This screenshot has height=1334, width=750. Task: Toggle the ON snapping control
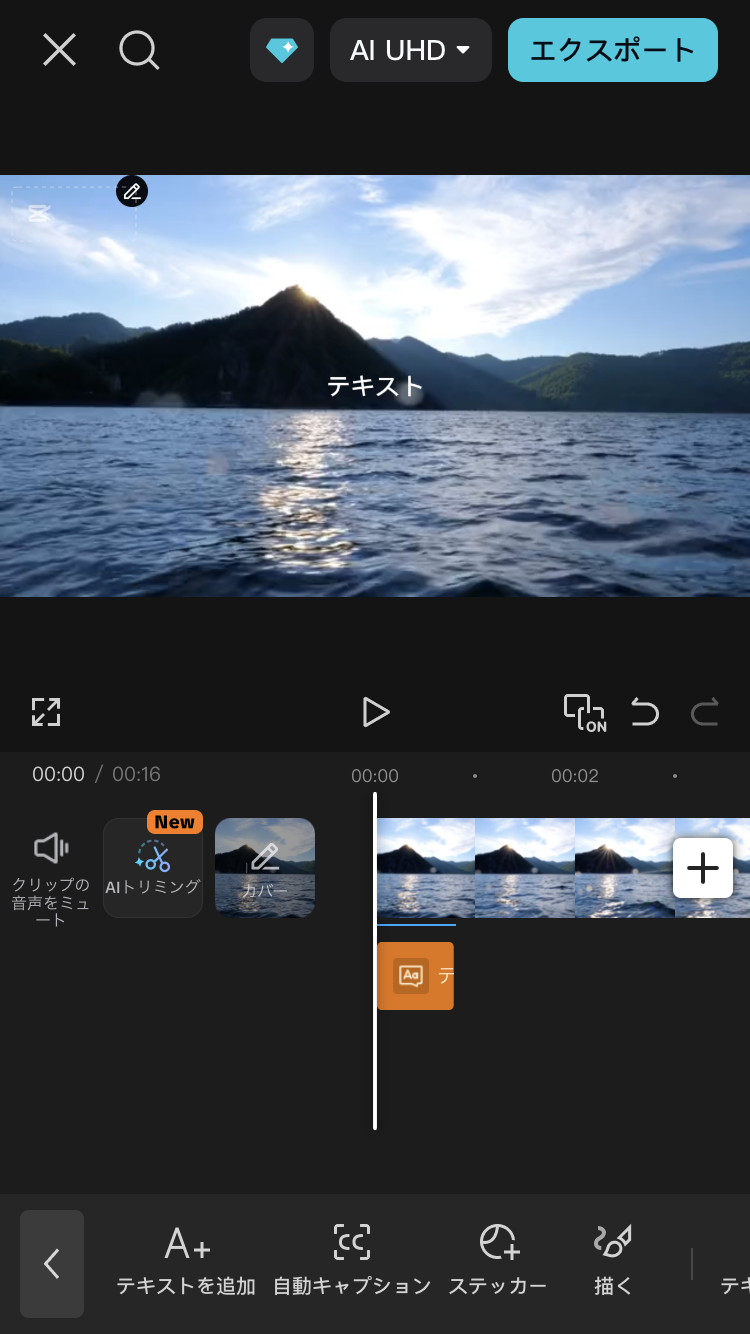(x=585, y=712)
